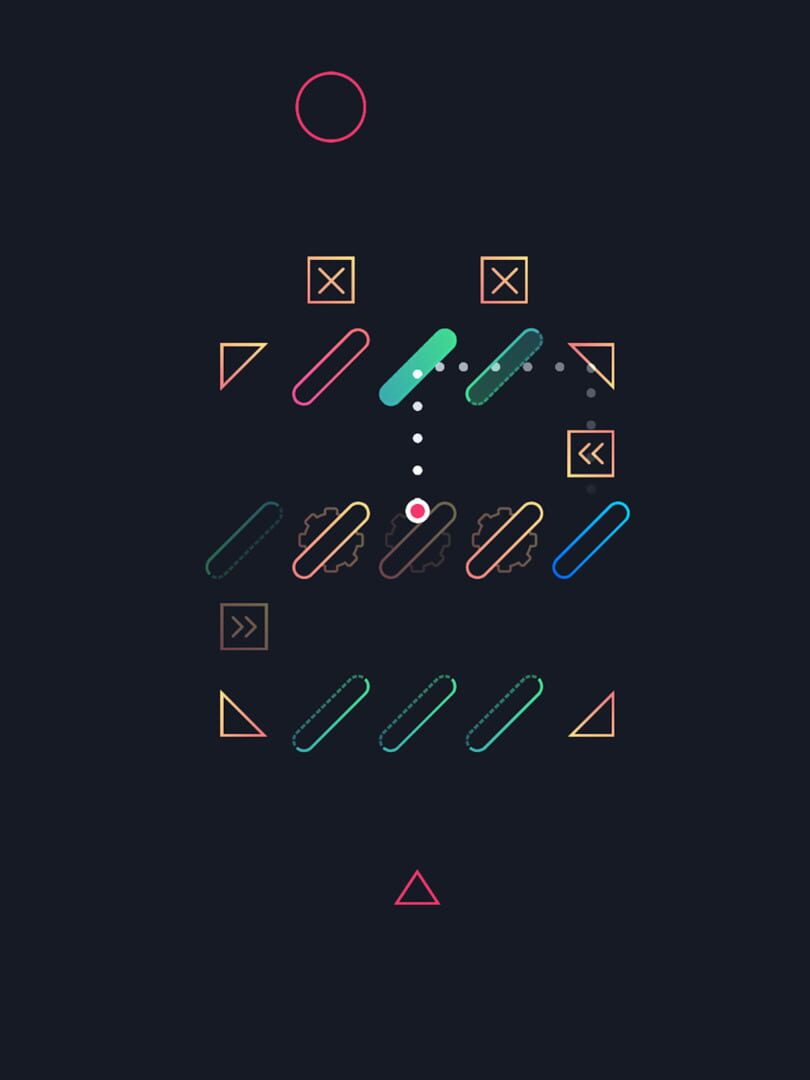Tap the blue outlined diagonal paddle
The height and width of the screenshot is (1080, 810).
[x=591, y=540]
